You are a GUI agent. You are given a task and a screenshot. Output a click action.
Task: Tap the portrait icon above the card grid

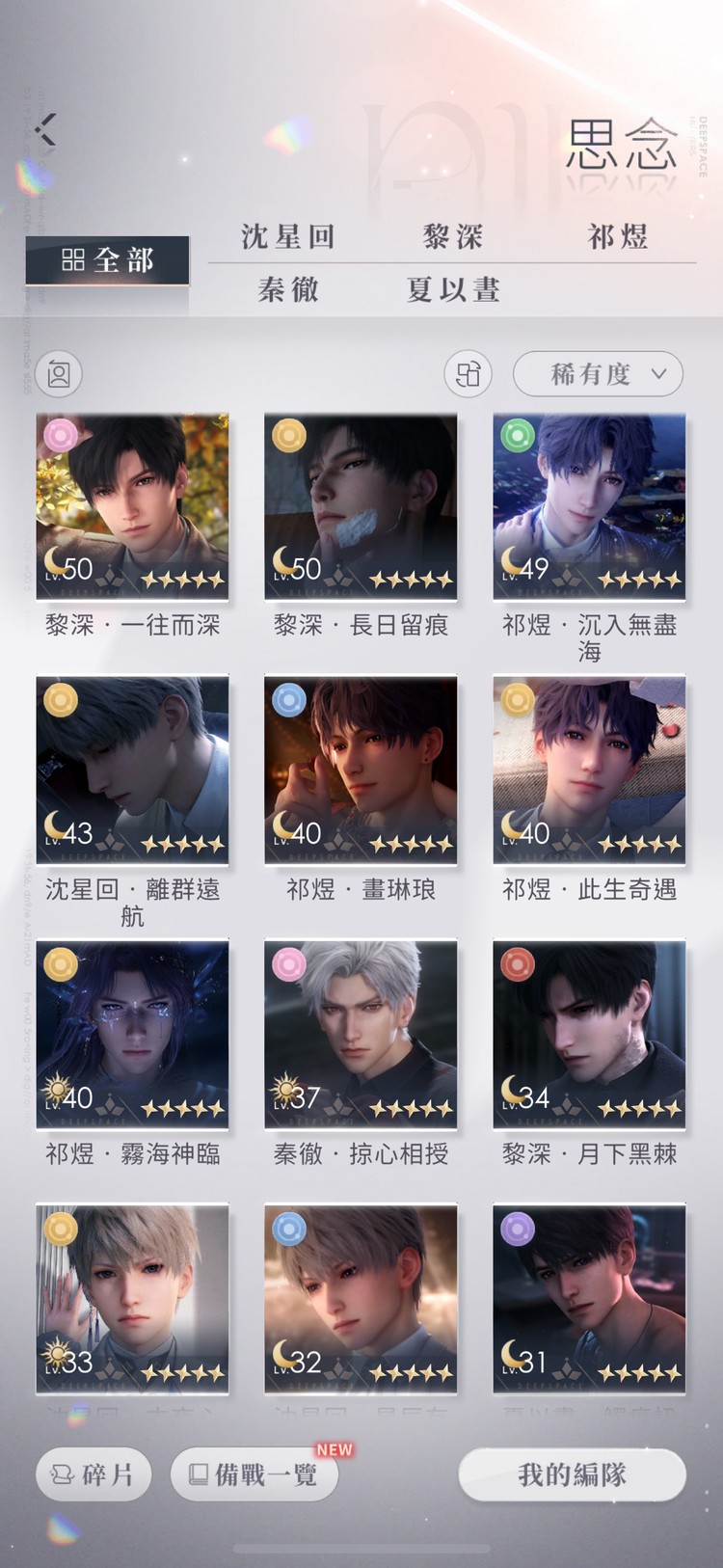tap(59, 374)
